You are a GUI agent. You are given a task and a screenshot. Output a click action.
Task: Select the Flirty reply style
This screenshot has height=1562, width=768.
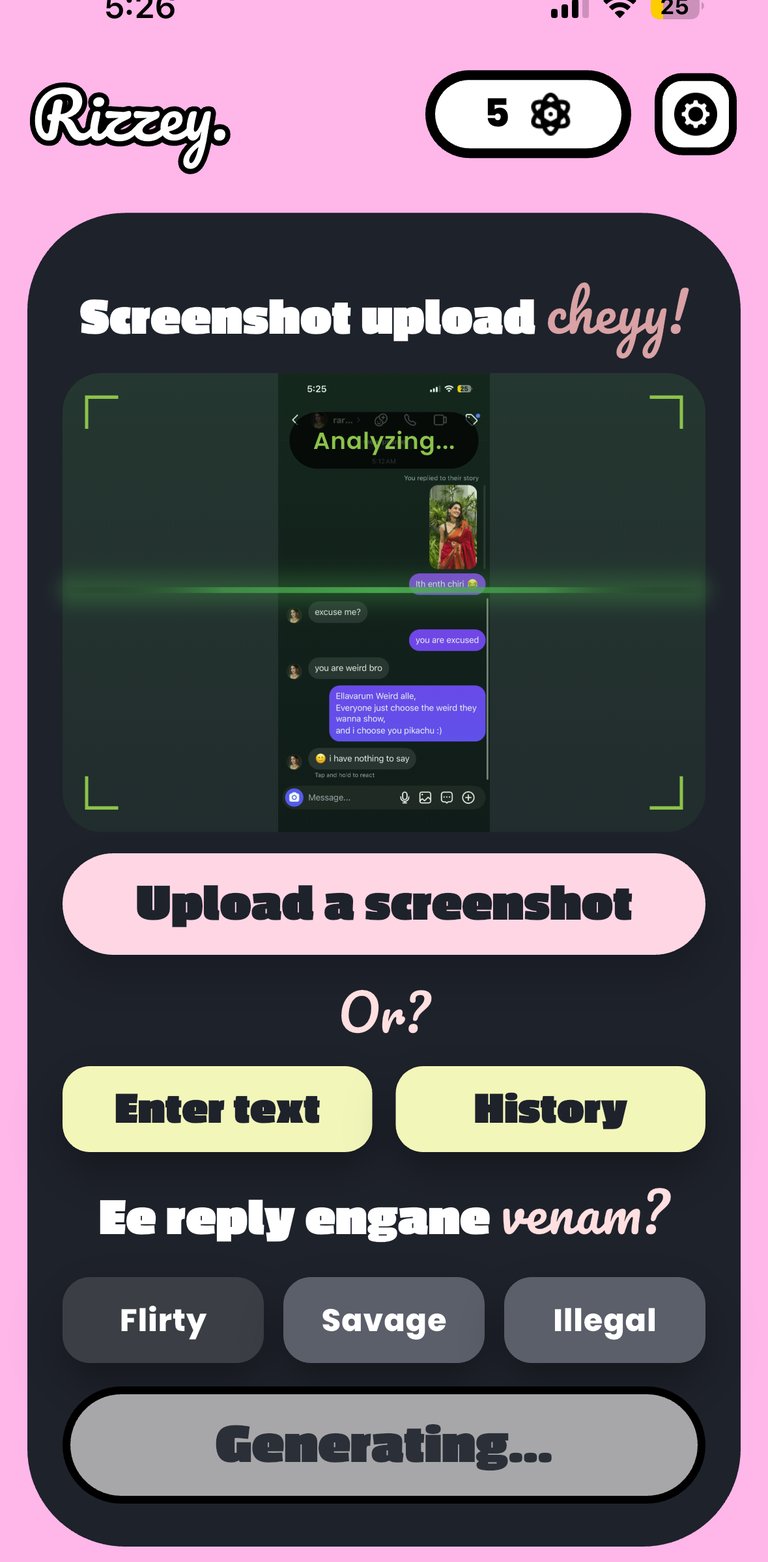tap(163, 1320)
